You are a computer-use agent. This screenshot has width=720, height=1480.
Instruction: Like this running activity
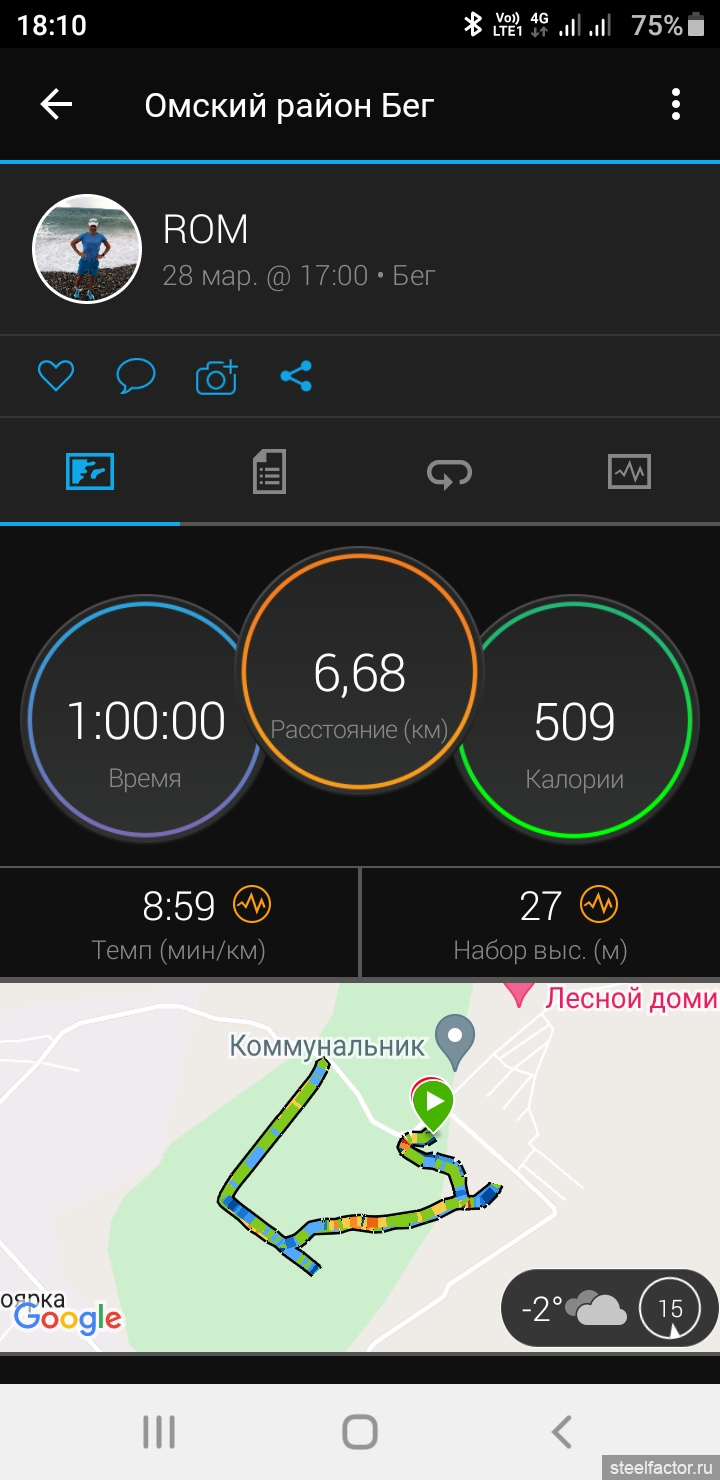pos(56,376)
